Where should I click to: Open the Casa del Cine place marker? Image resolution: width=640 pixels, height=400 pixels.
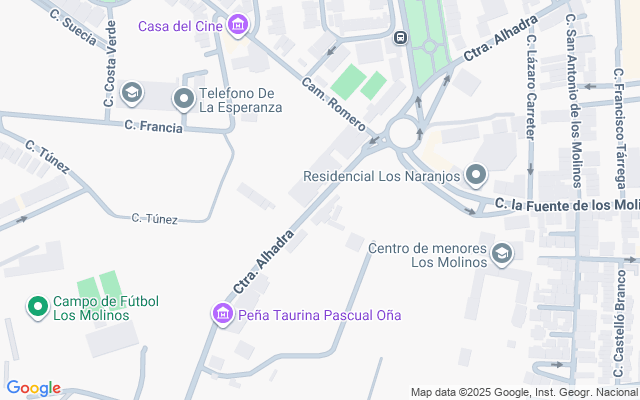pyautogui.click(x=238, y=24)
